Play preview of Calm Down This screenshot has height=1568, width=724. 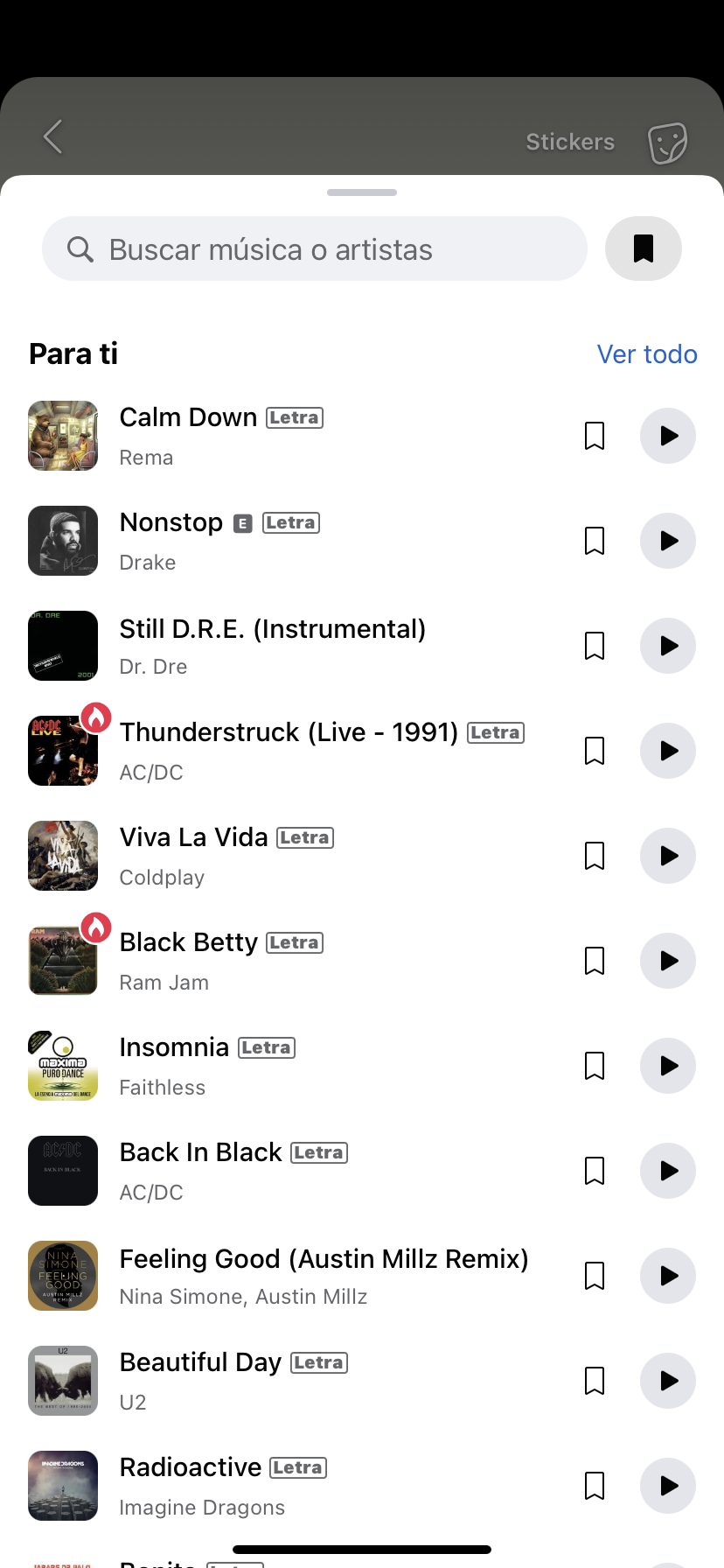point(668,436)
